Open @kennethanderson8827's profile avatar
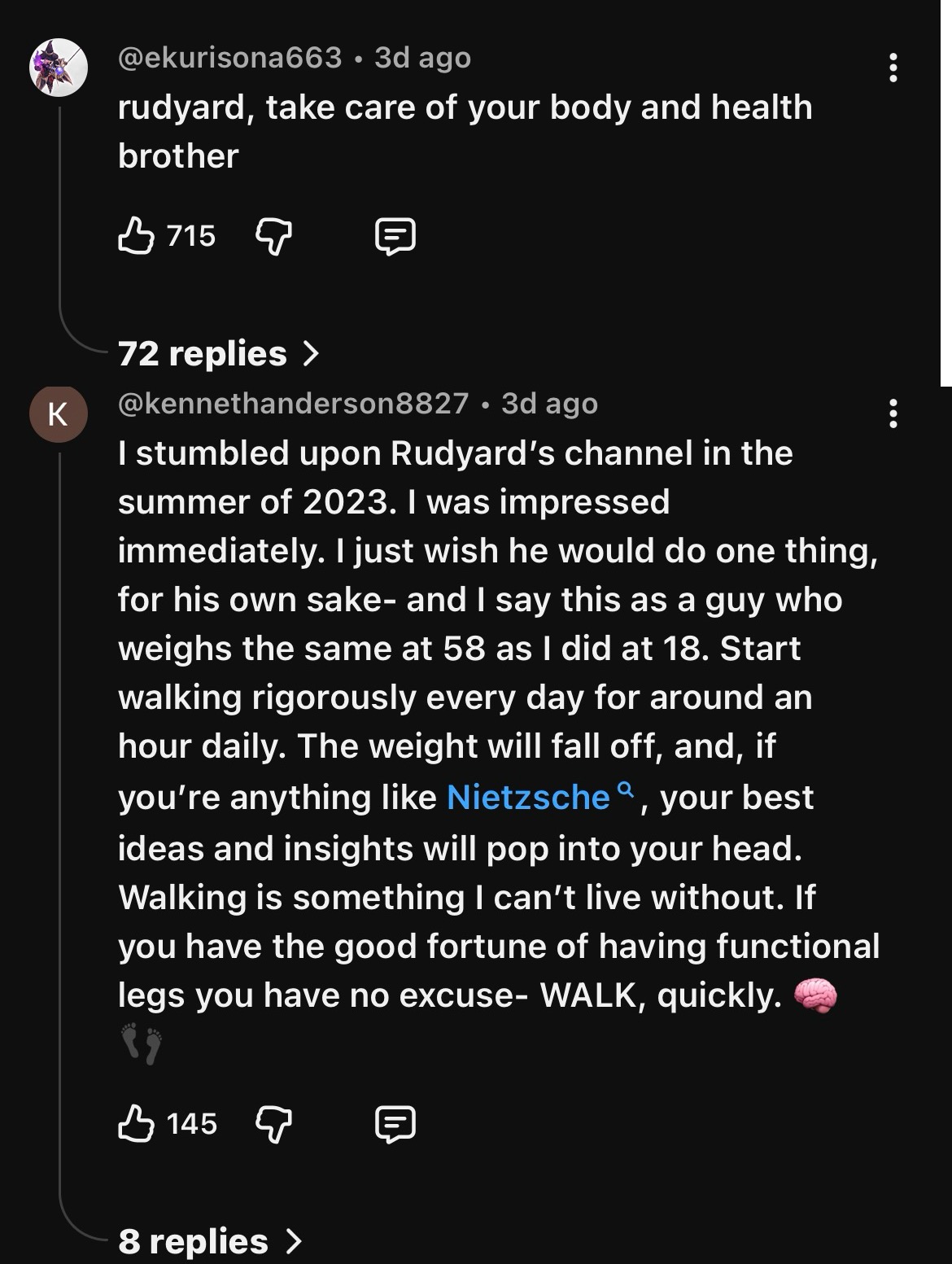 pos(59,414)
